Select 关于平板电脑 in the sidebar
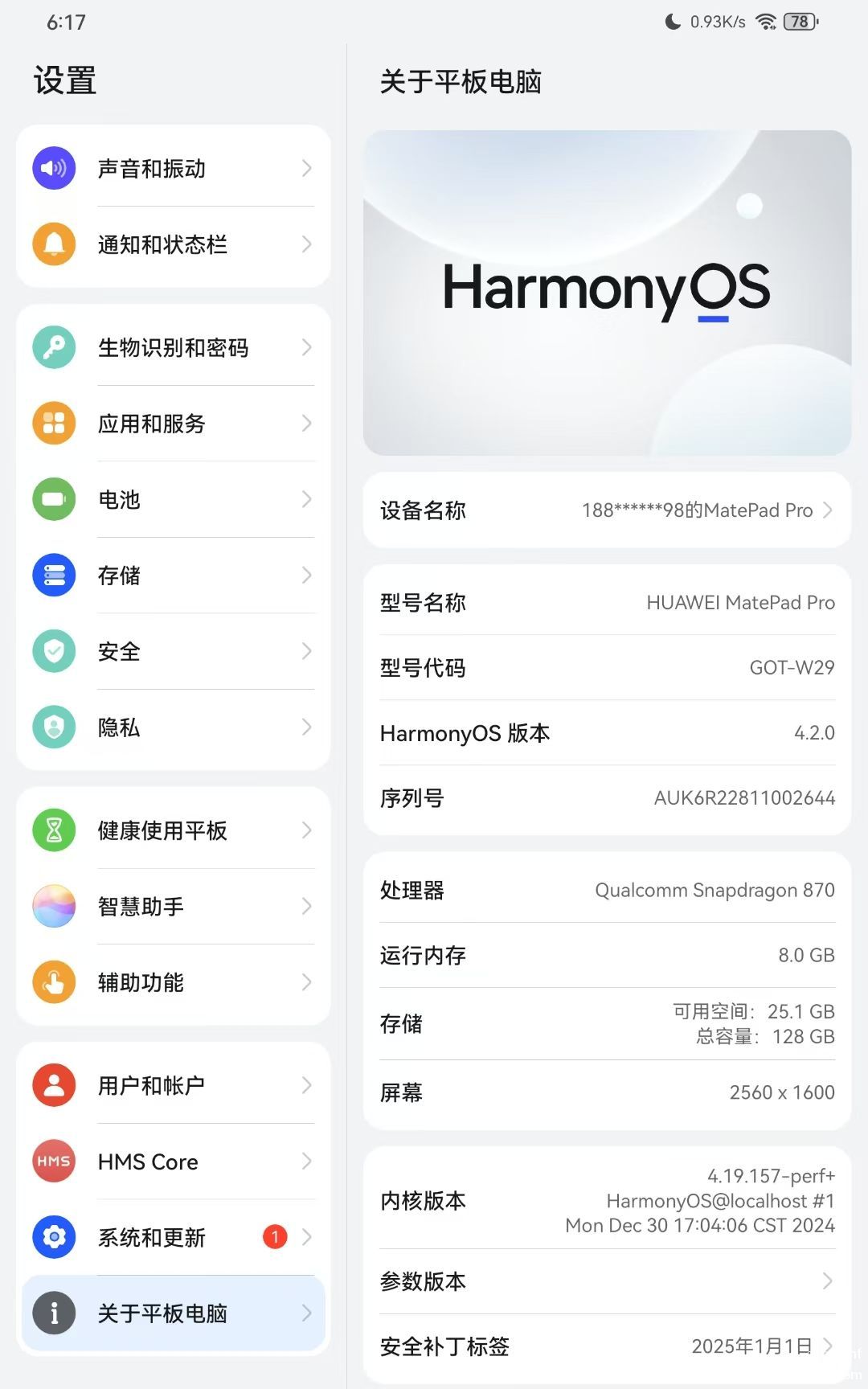Screen dimensions: 868x1389 point(173,1313)
